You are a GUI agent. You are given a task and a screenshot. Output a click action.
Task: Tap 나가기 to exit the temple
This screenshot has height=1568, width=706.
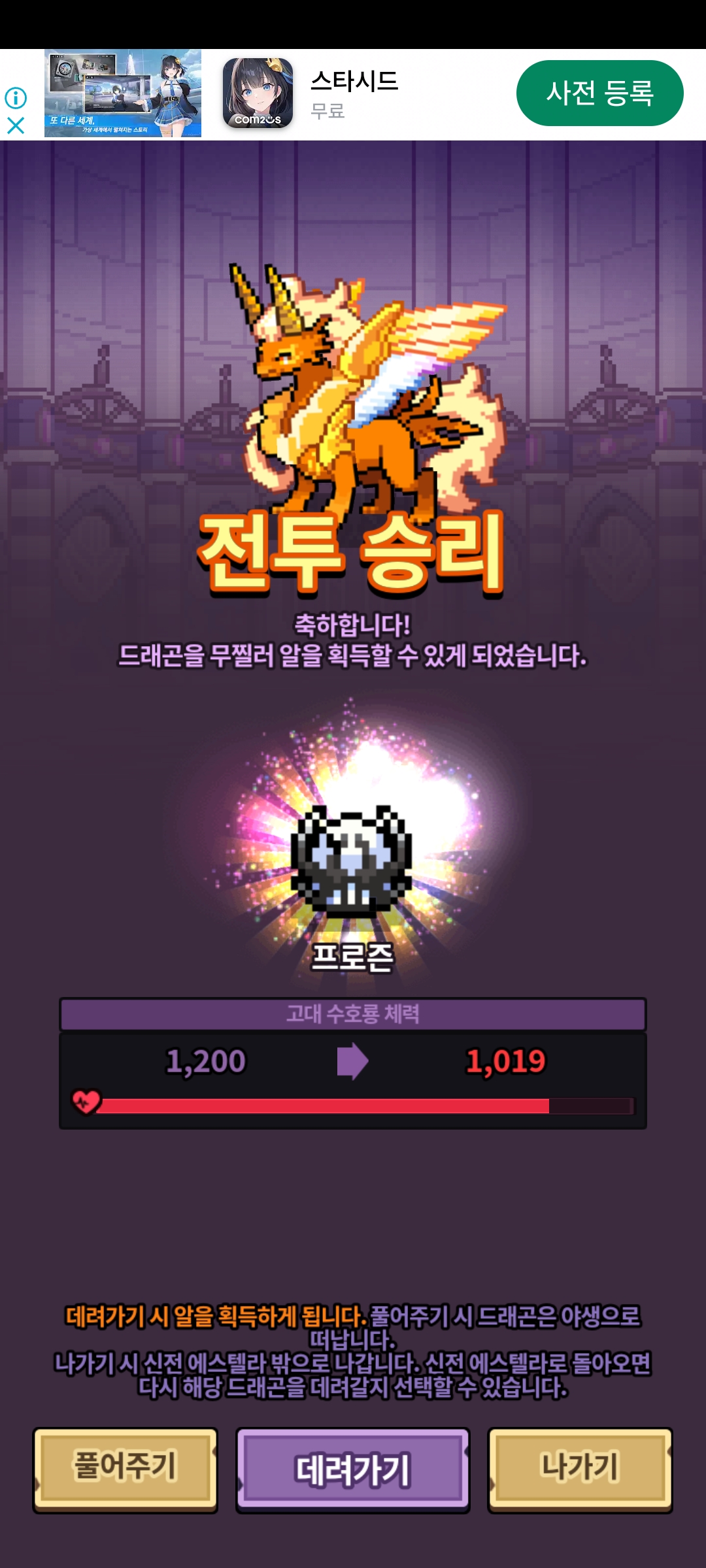point(580,1470)
